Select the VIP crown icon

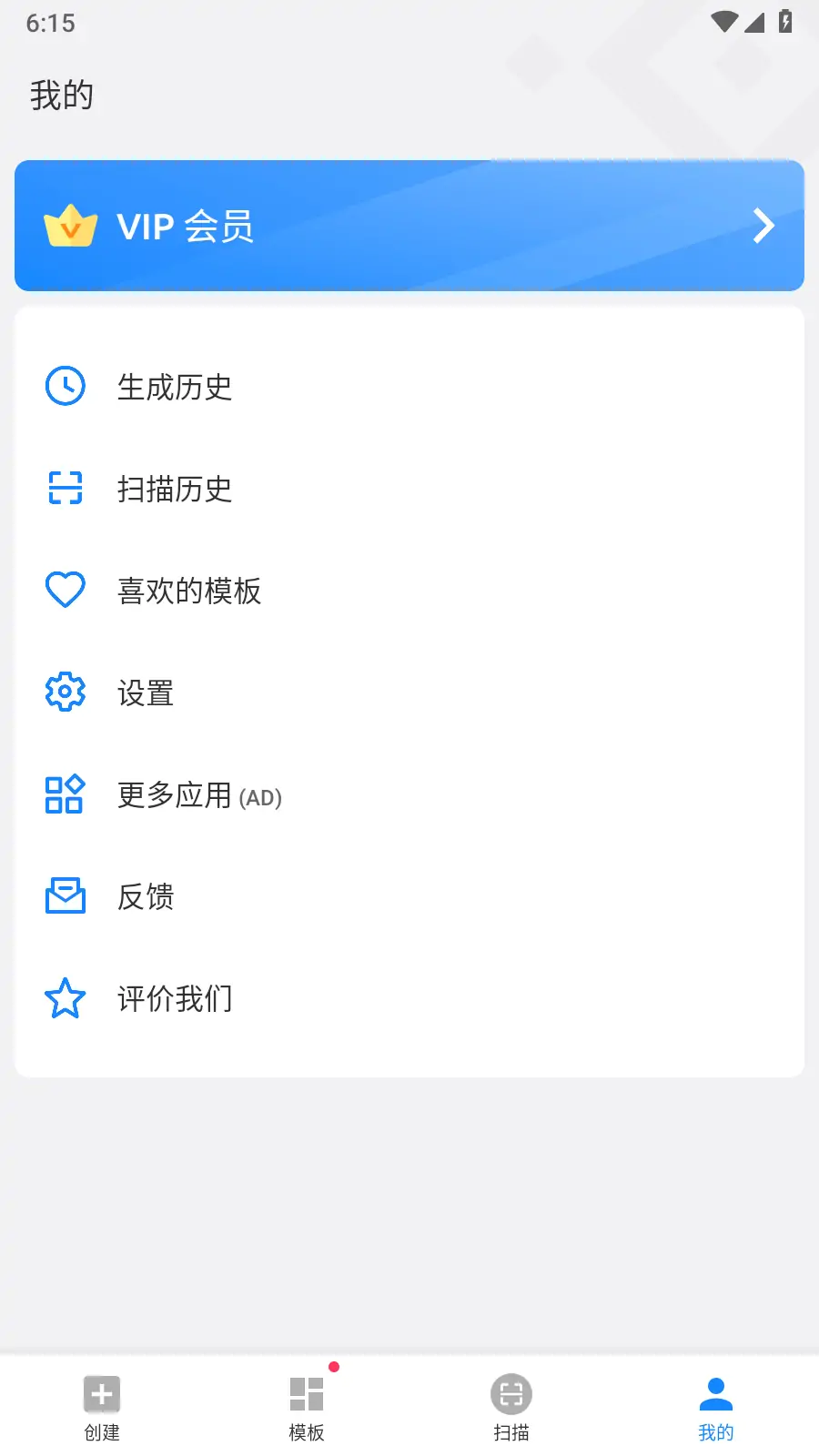pyautogui.click(x=72, y=225)
